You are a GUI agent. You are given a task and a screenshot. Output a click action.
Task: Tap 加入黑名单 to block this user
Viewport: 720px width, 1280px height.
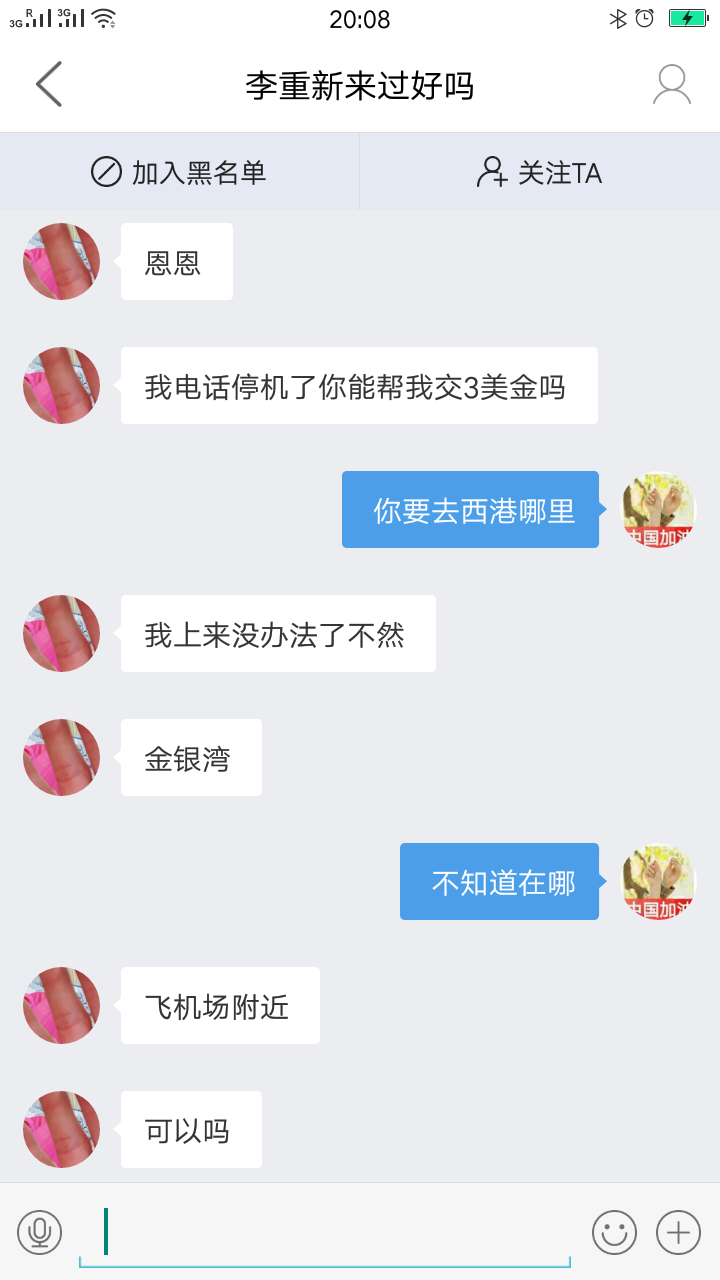(x=180, y=172)
